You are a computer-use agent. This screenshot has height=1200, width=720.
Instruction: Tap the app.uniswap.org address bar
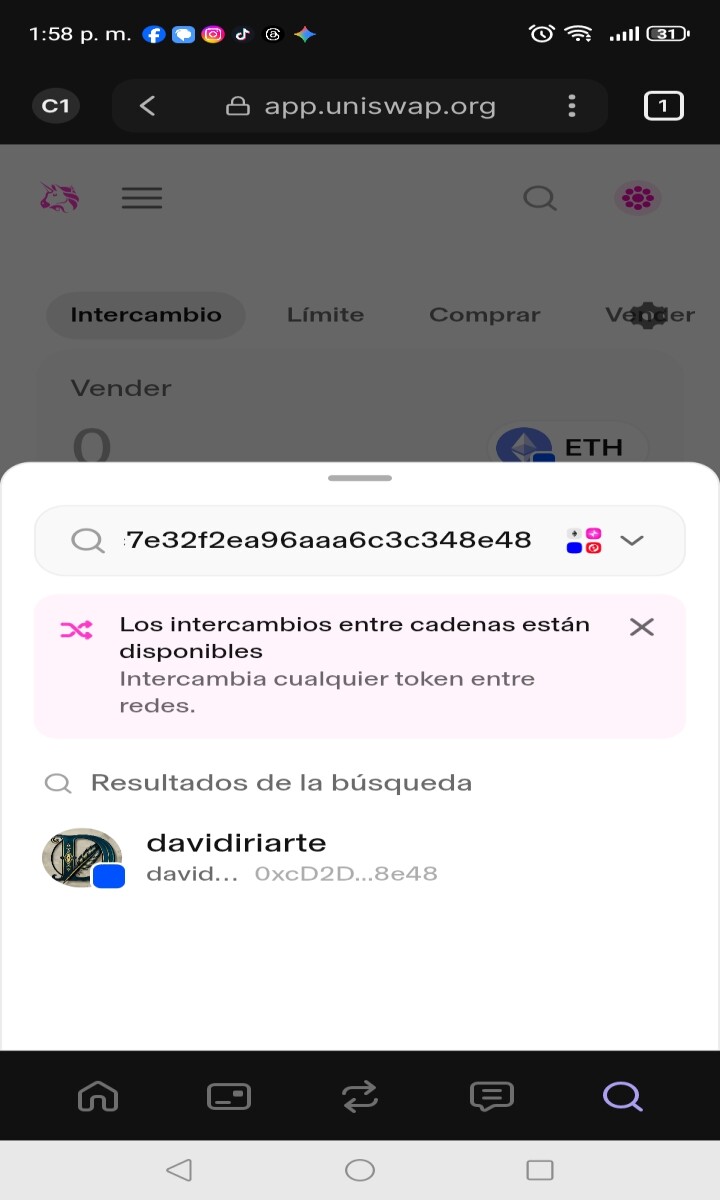[360, 106]
